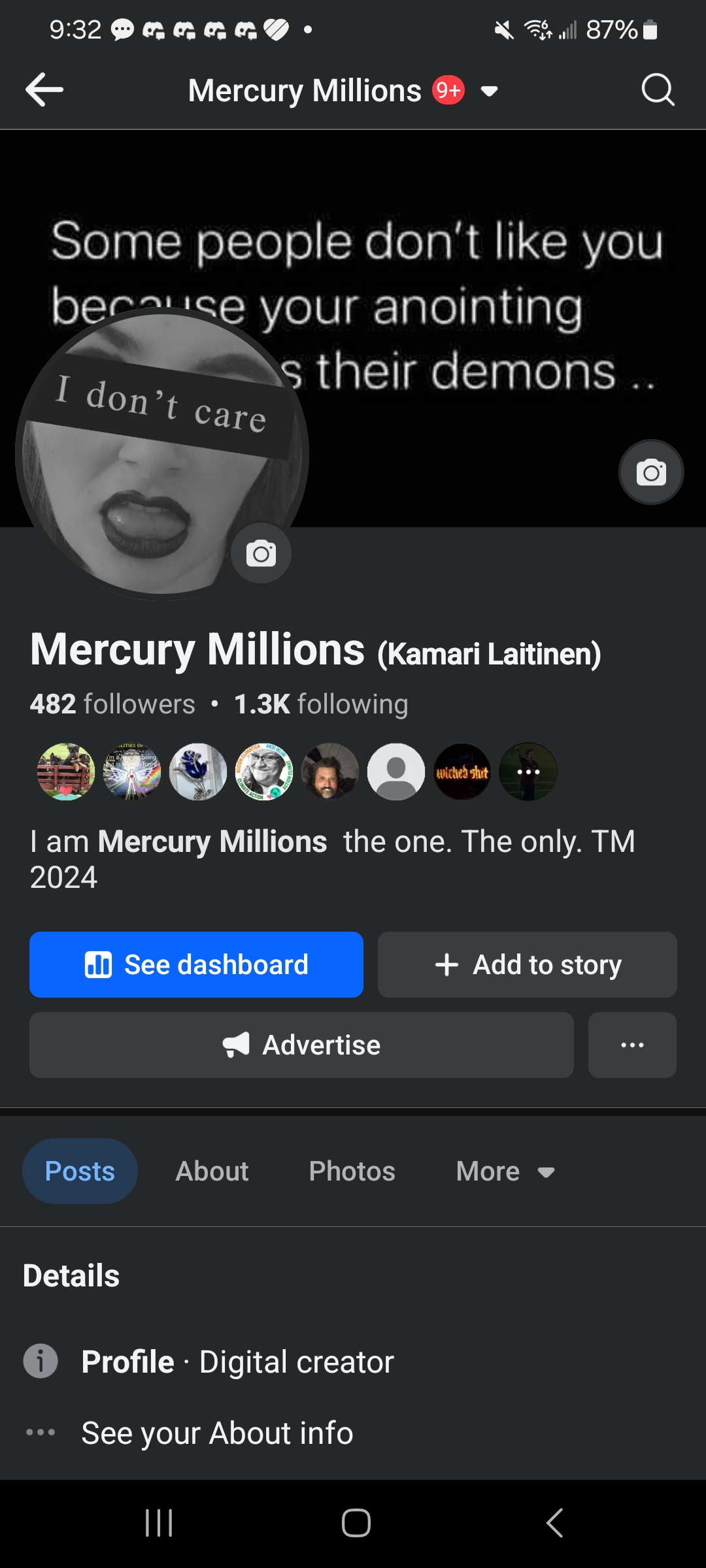Screen dimensions: 706x1568
Task: Open See your About info
Action: point(217,1433)
